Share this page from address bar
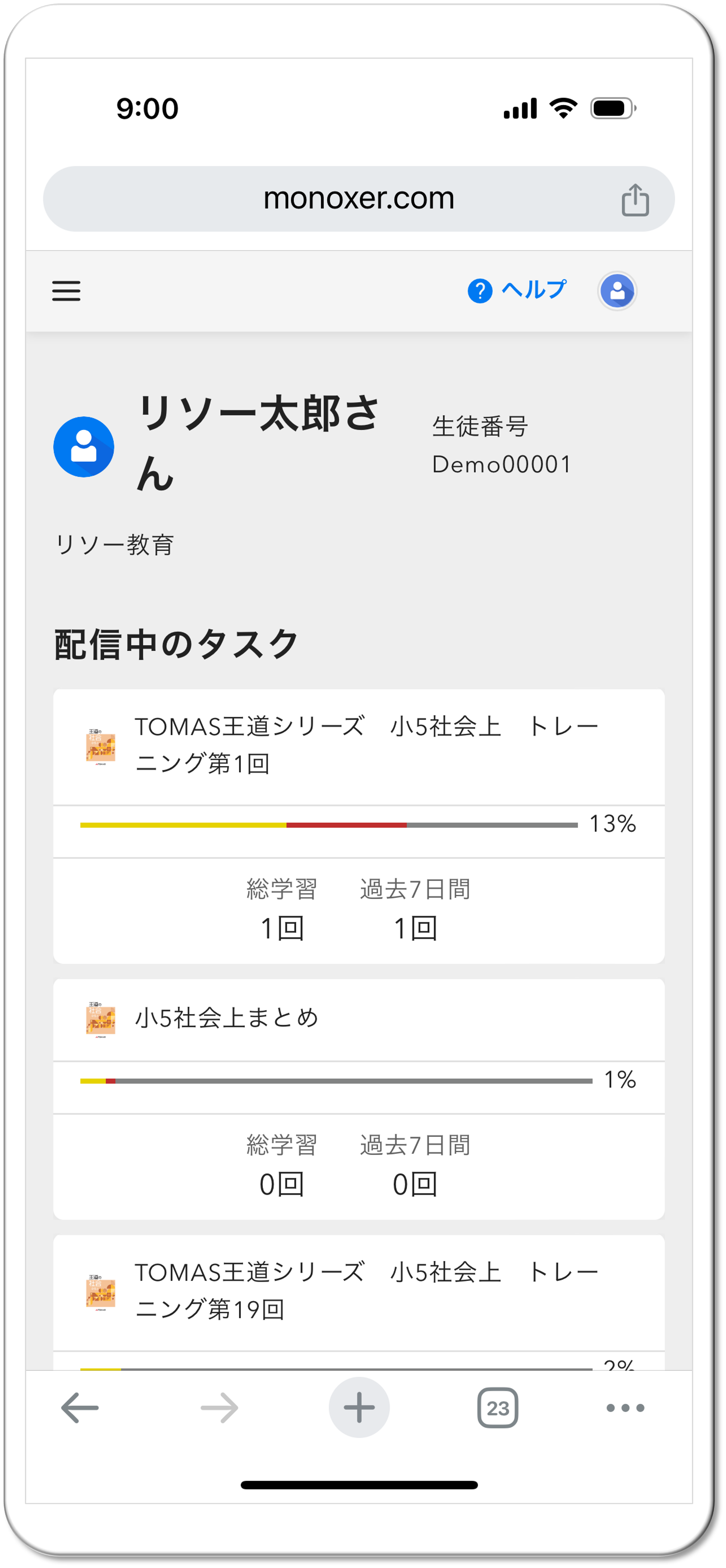Screen dimensions: 726x1568 tap(635, 200)
